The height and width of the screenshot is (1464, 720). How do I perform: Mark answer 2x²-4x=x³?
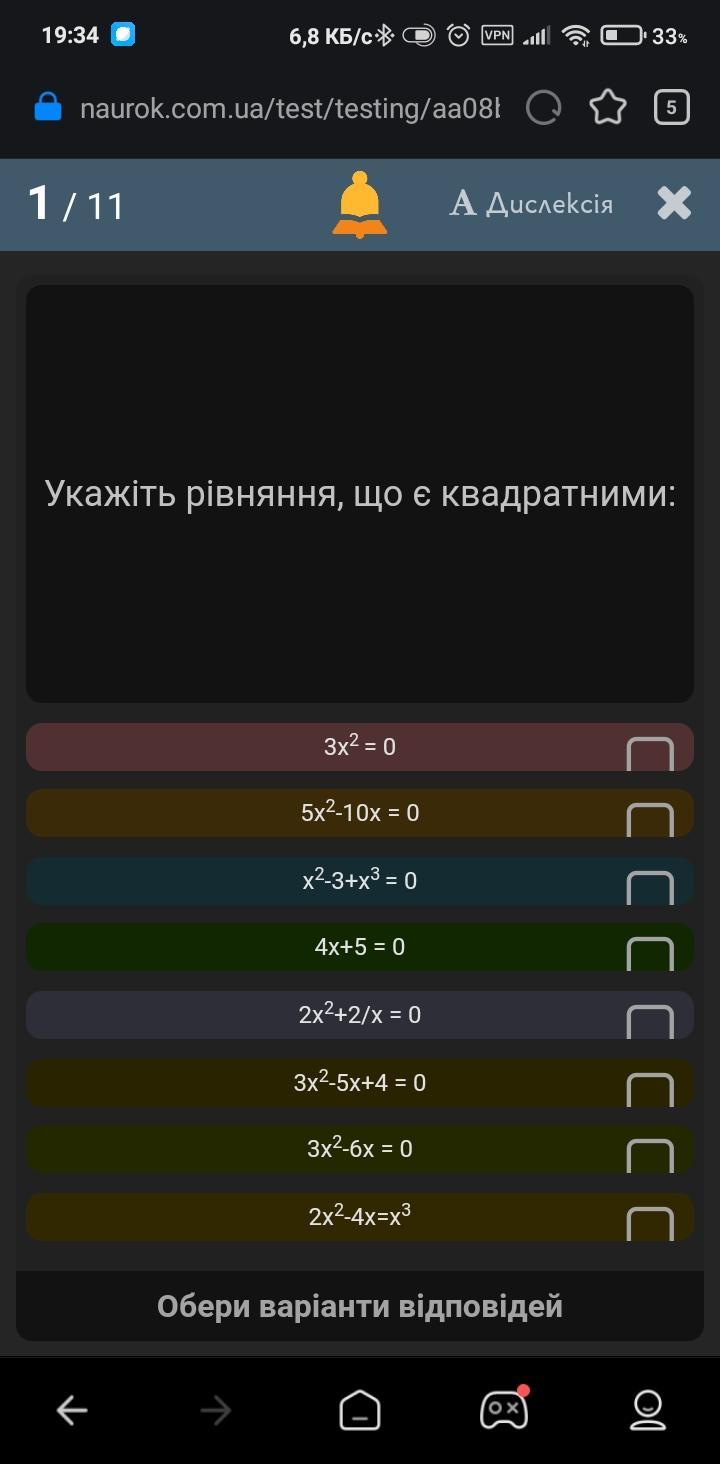click(x=359, y=1217)
